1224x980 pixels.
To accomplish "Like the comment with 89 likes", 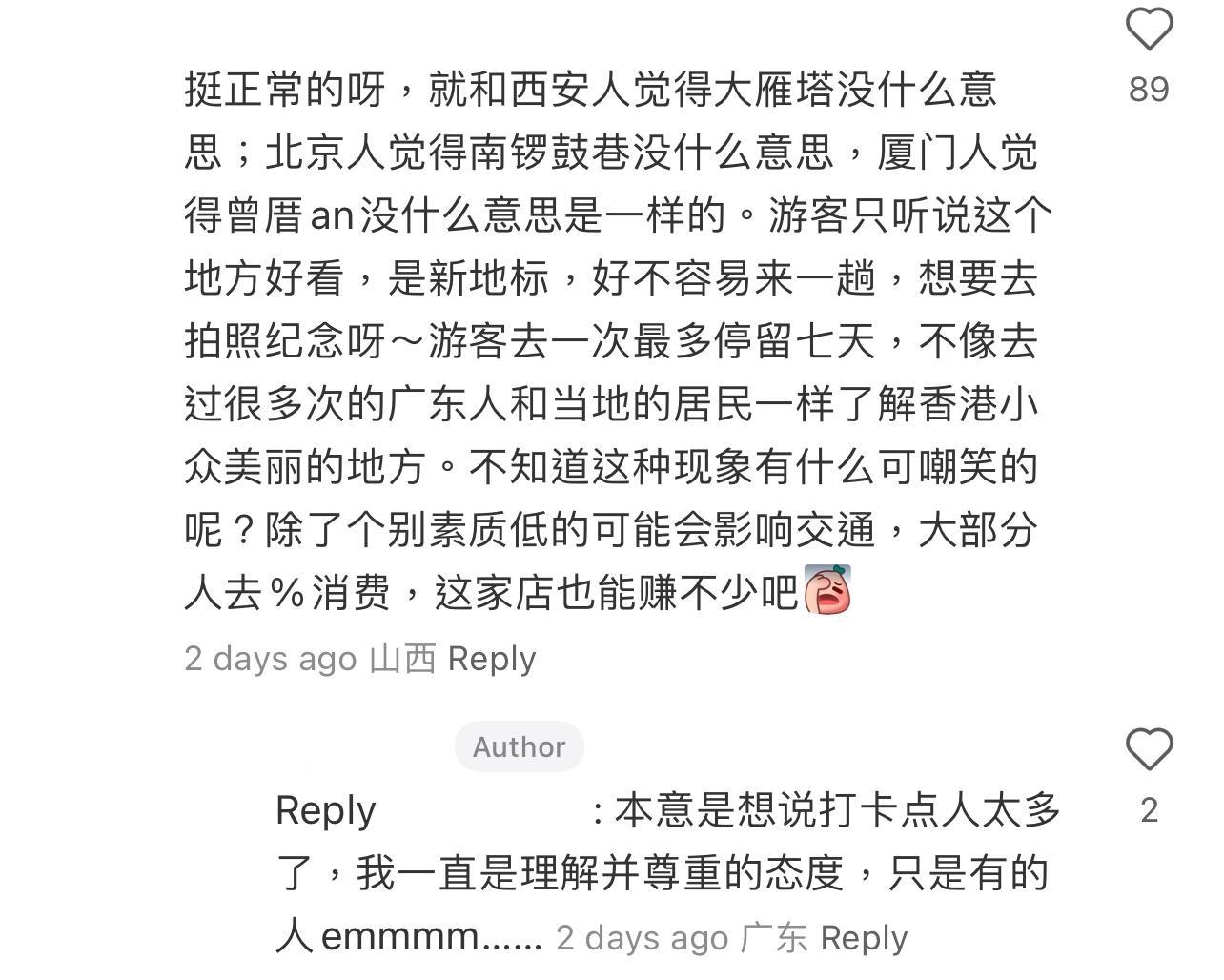I will [x=1149, y=29].
